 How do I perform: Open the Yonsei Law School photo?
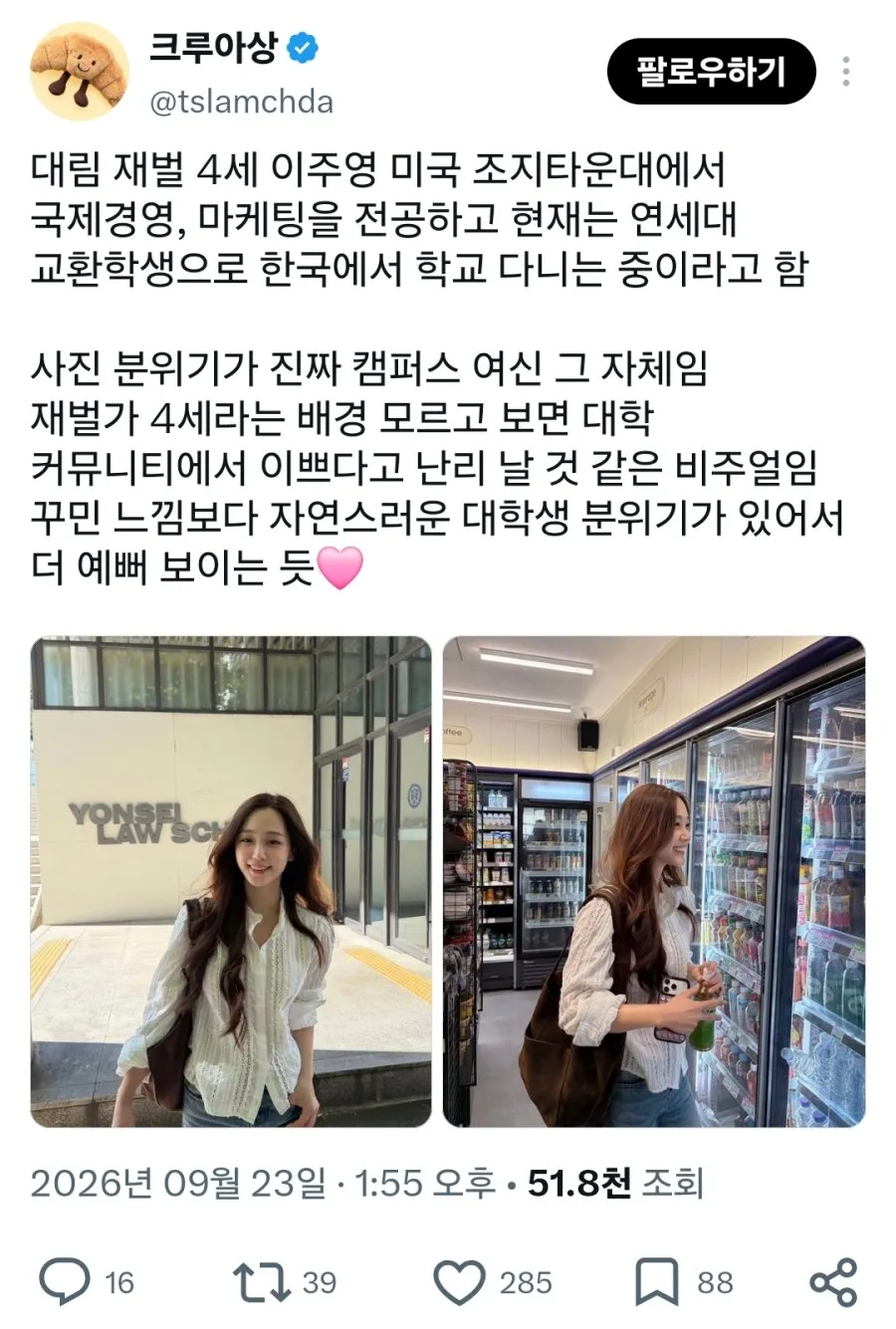(231, 882)
